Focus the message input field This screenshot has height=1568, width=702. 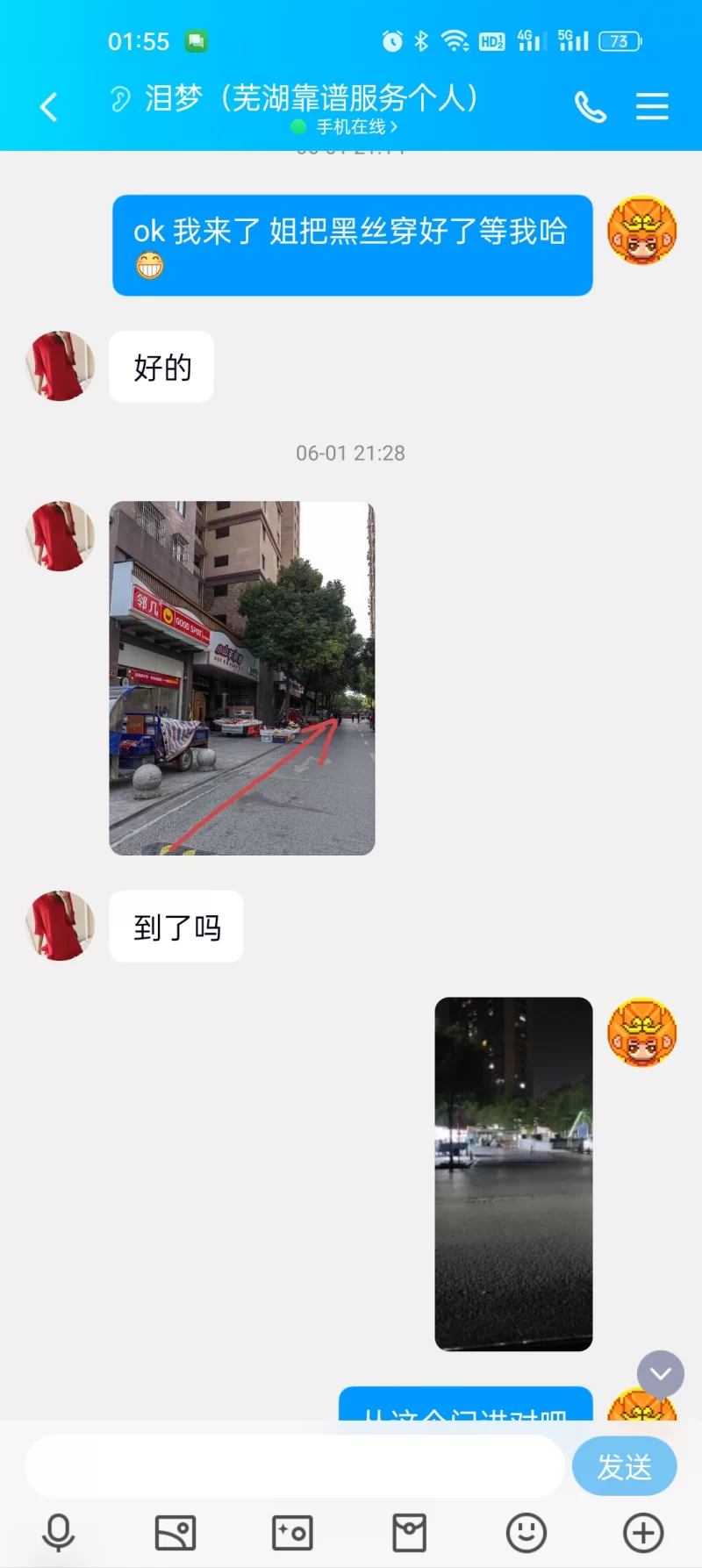(x=294, y=1466)
